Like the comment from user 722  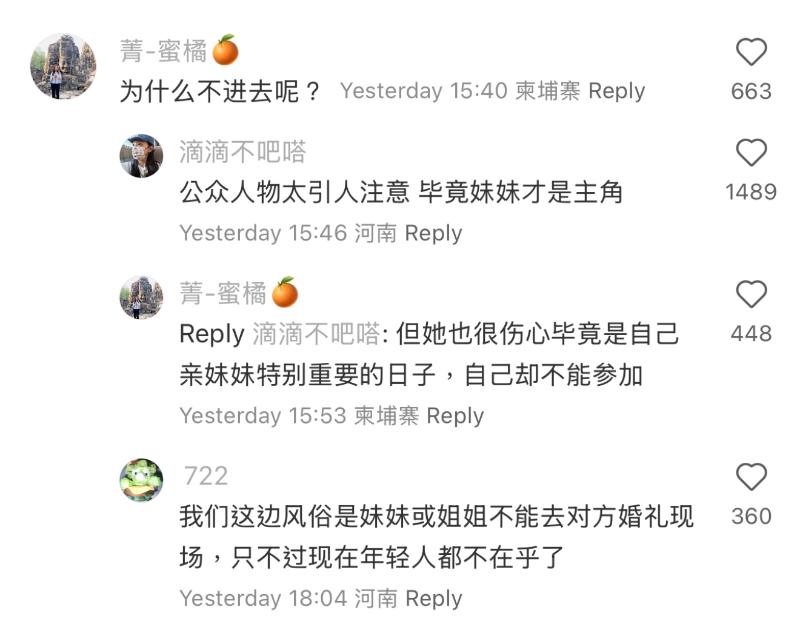coord(751,477)
